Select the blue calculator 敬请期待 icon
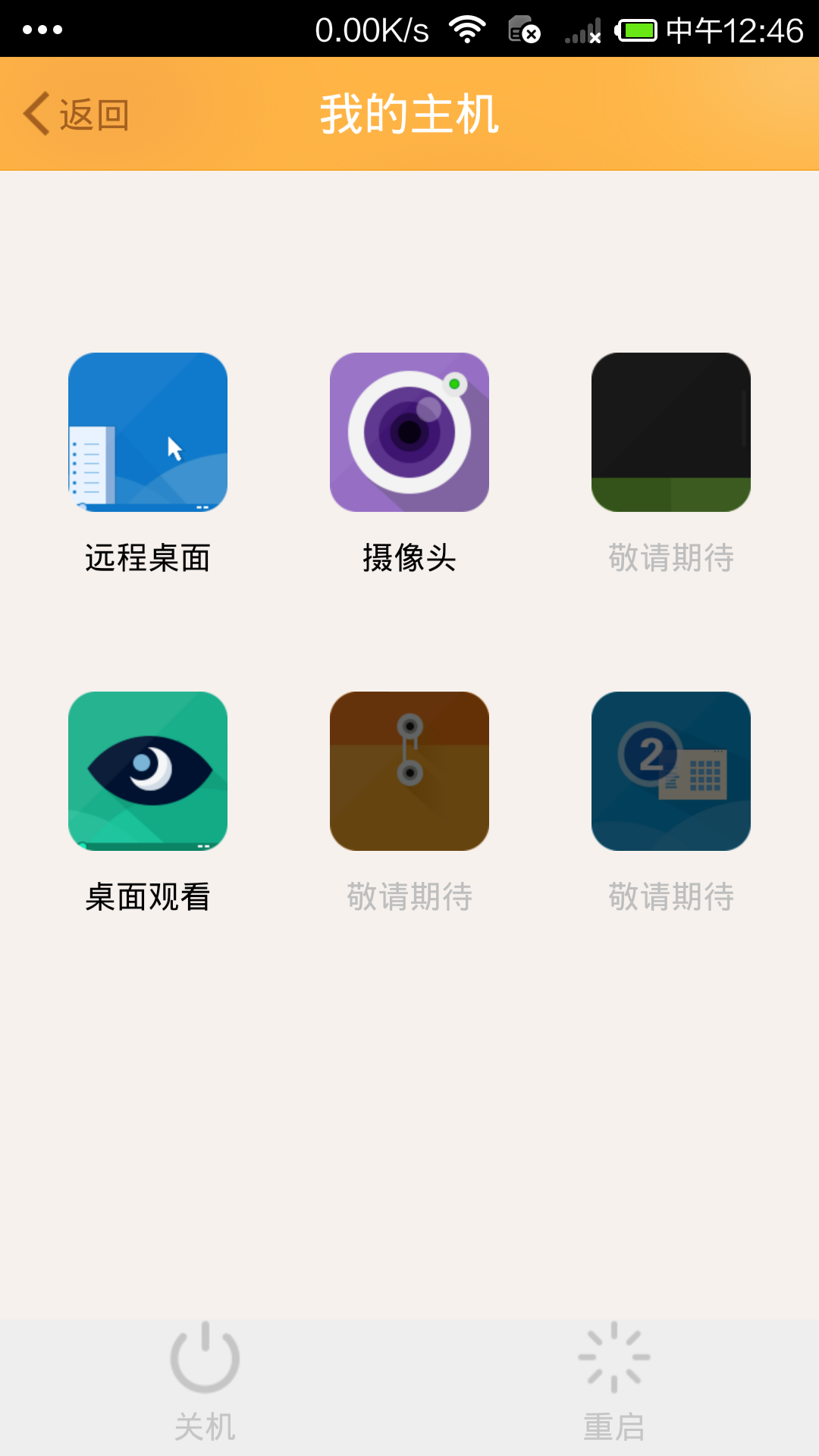Image resolution: width=819 pixels, height=1456 pixels. [x=670, y=770]
